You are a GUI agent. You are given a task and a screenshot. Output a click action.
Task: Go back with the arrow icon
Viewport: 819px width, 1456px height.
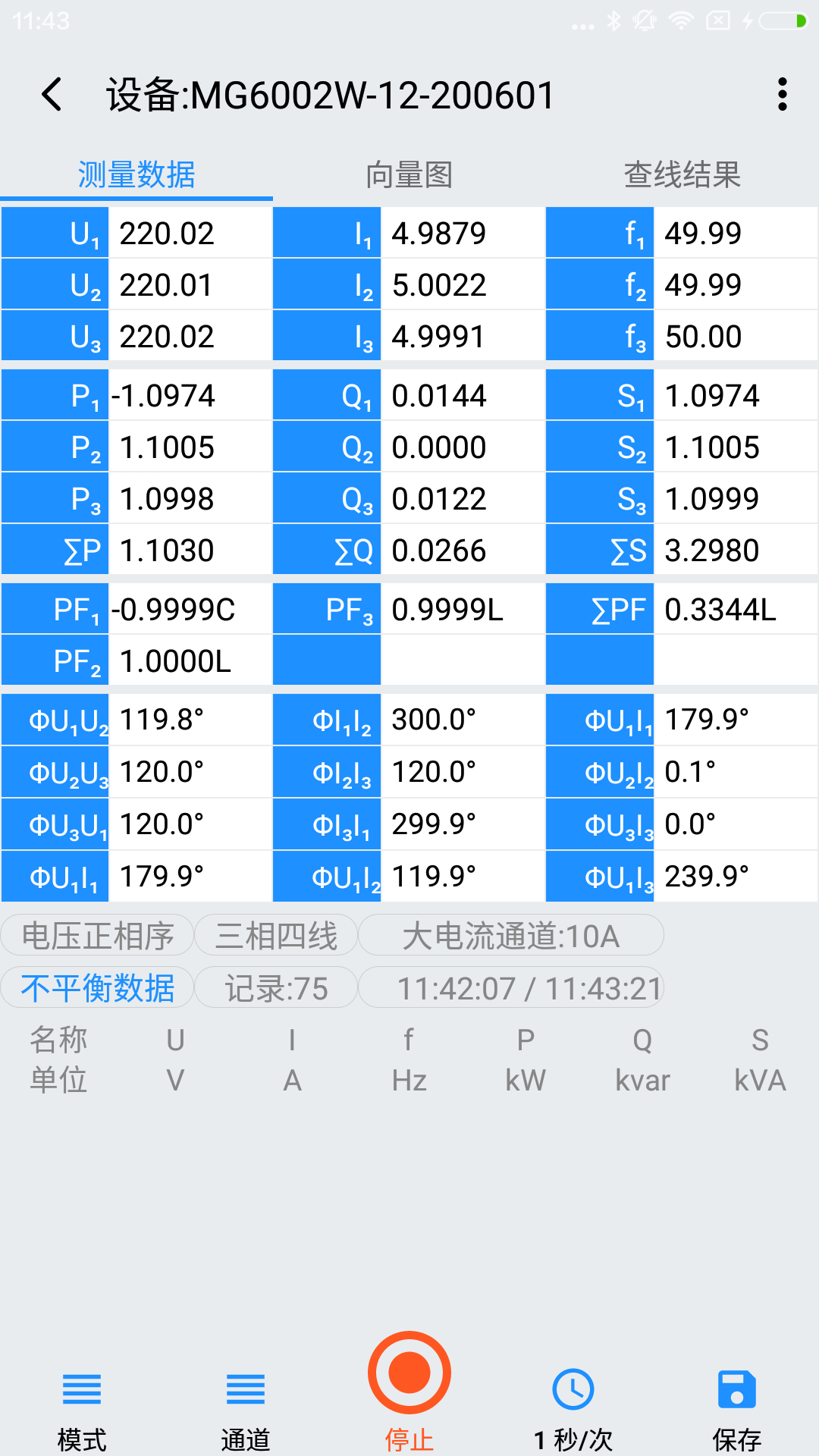click(x=52, y=95)
